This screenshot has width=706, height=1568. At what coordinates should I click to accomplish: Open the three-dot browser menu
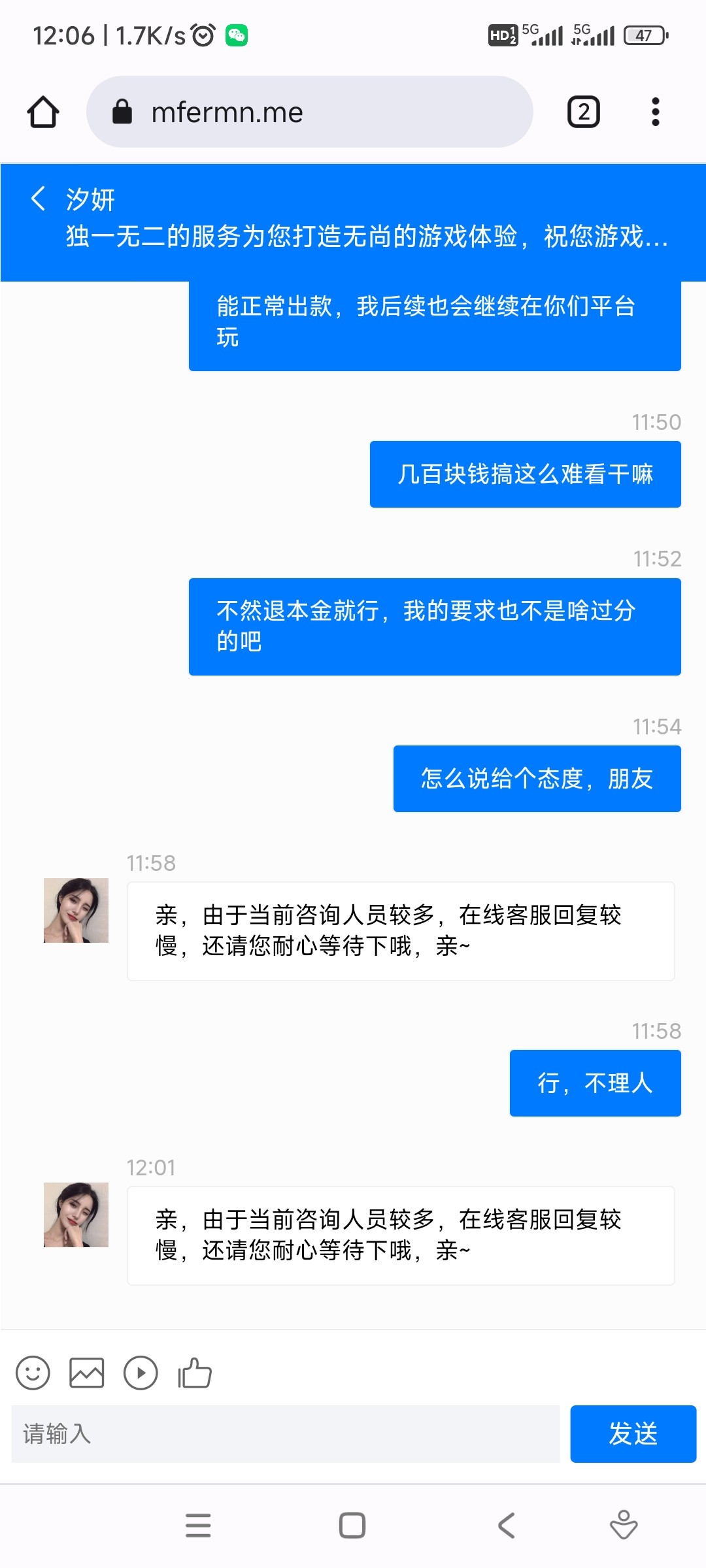[656, 111]
